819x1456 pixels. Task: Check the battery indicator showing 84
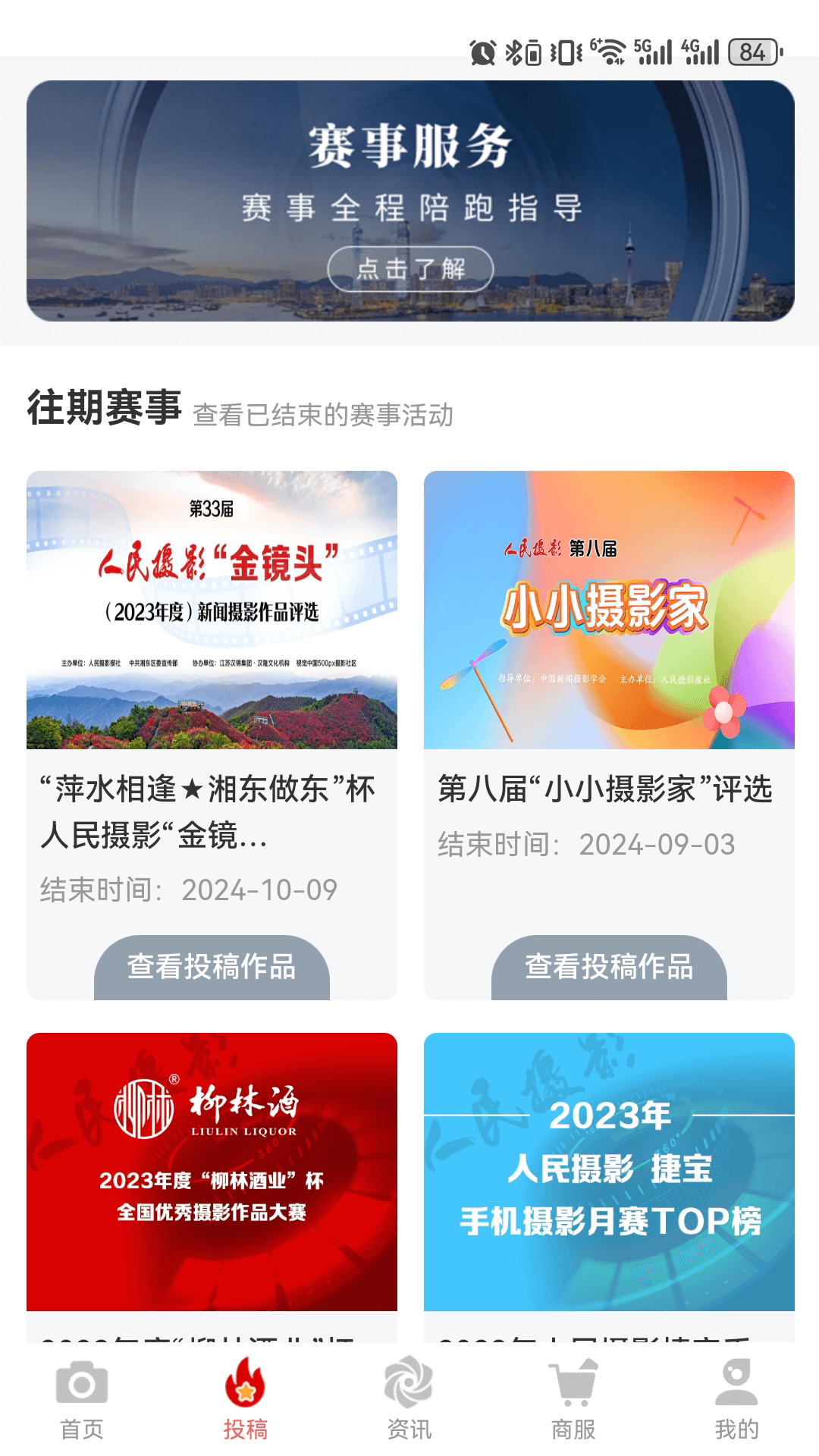point(753,52)
